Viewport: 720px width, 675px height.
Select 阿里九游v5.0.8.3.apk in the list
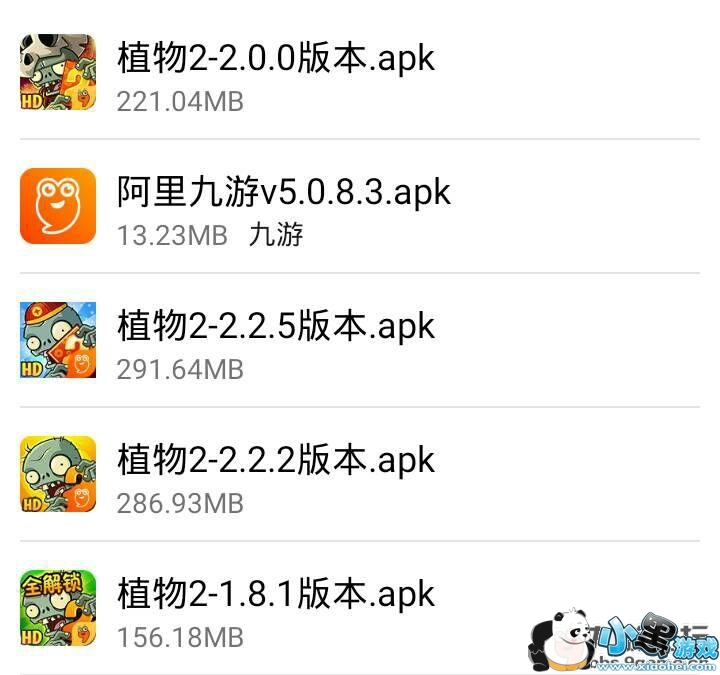360,206
